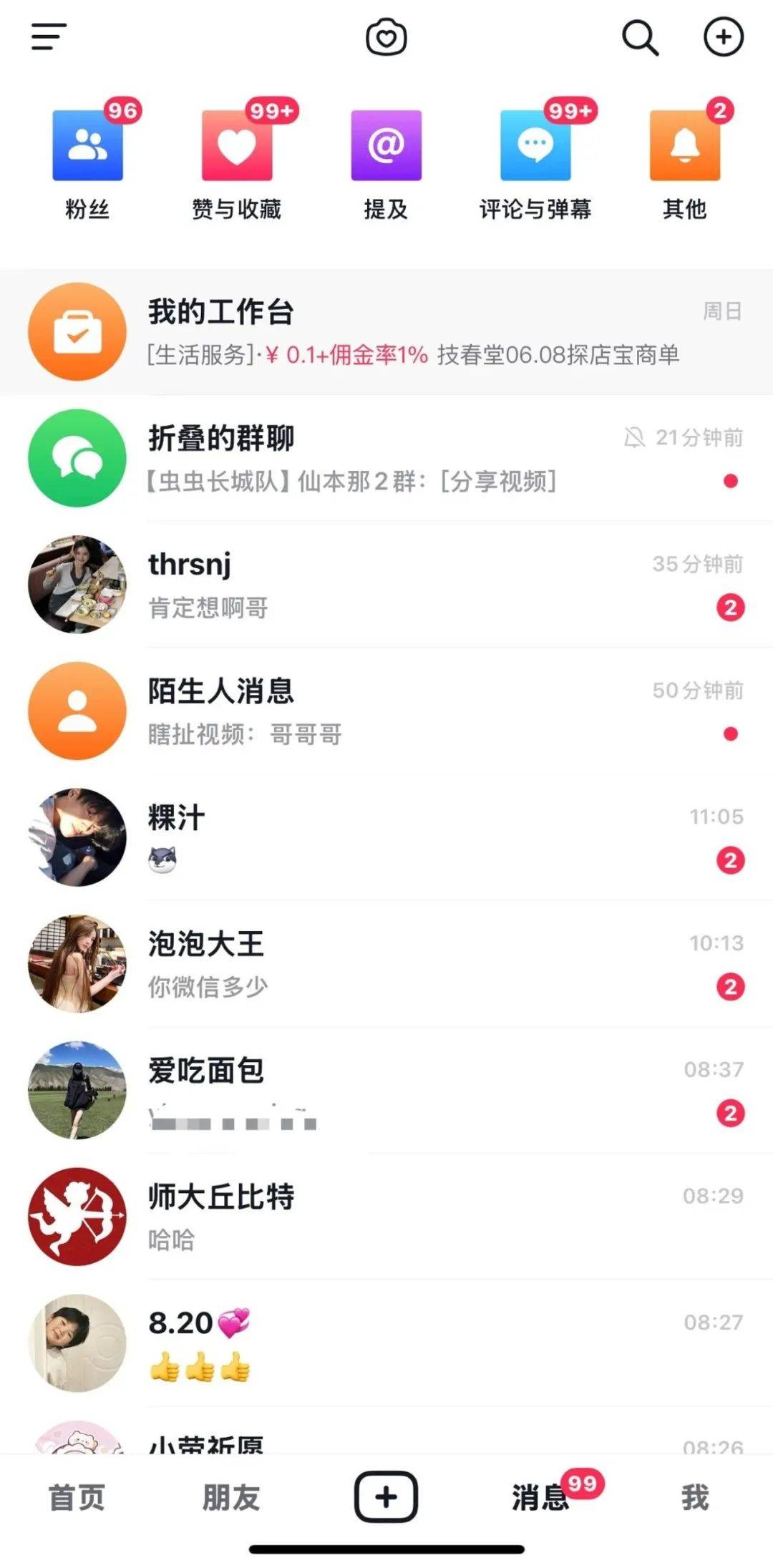
Task: Open the 评论与弹幕 comments icon
Action: pyautogui.click(x=535, y=147)
